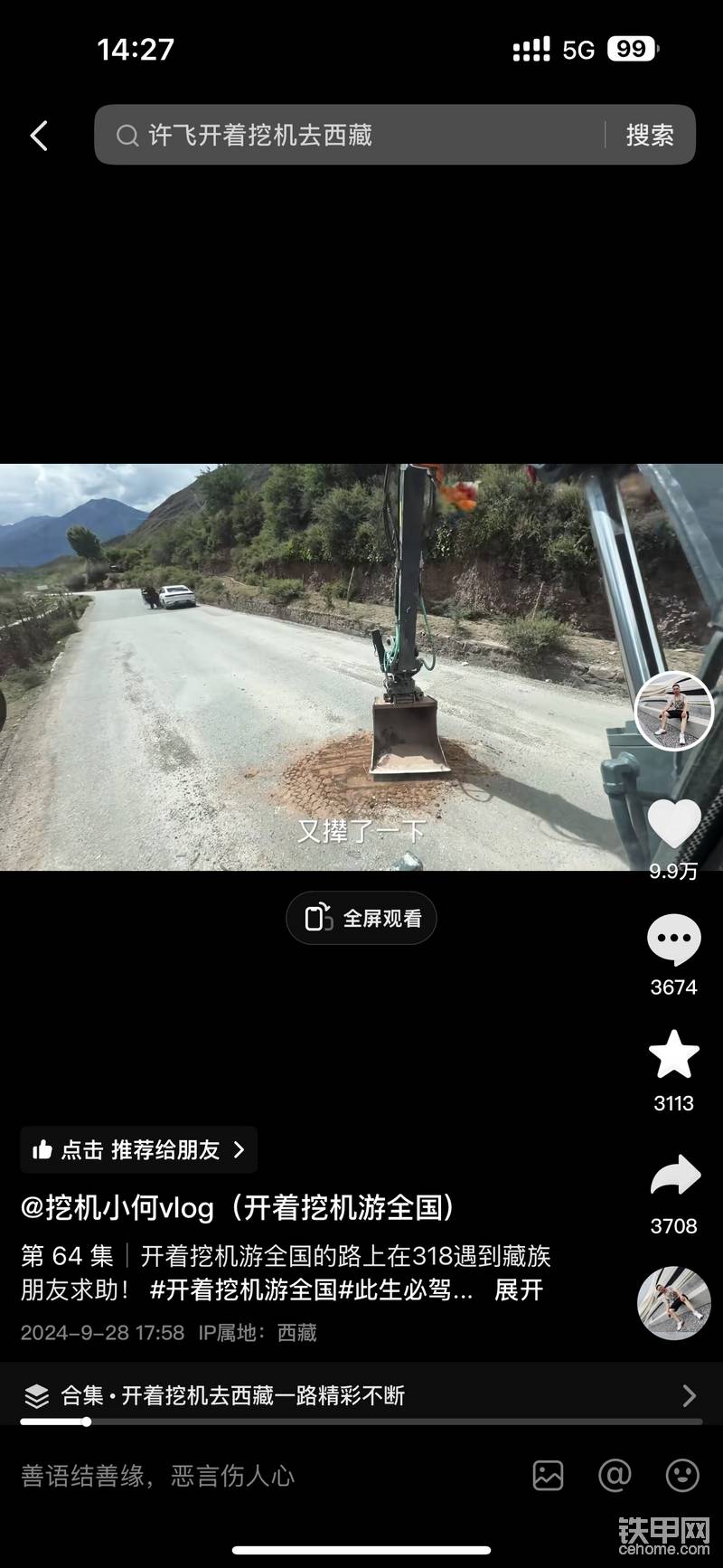Switch to 全屏观看 full-screen mode

[x=361, y=918]
